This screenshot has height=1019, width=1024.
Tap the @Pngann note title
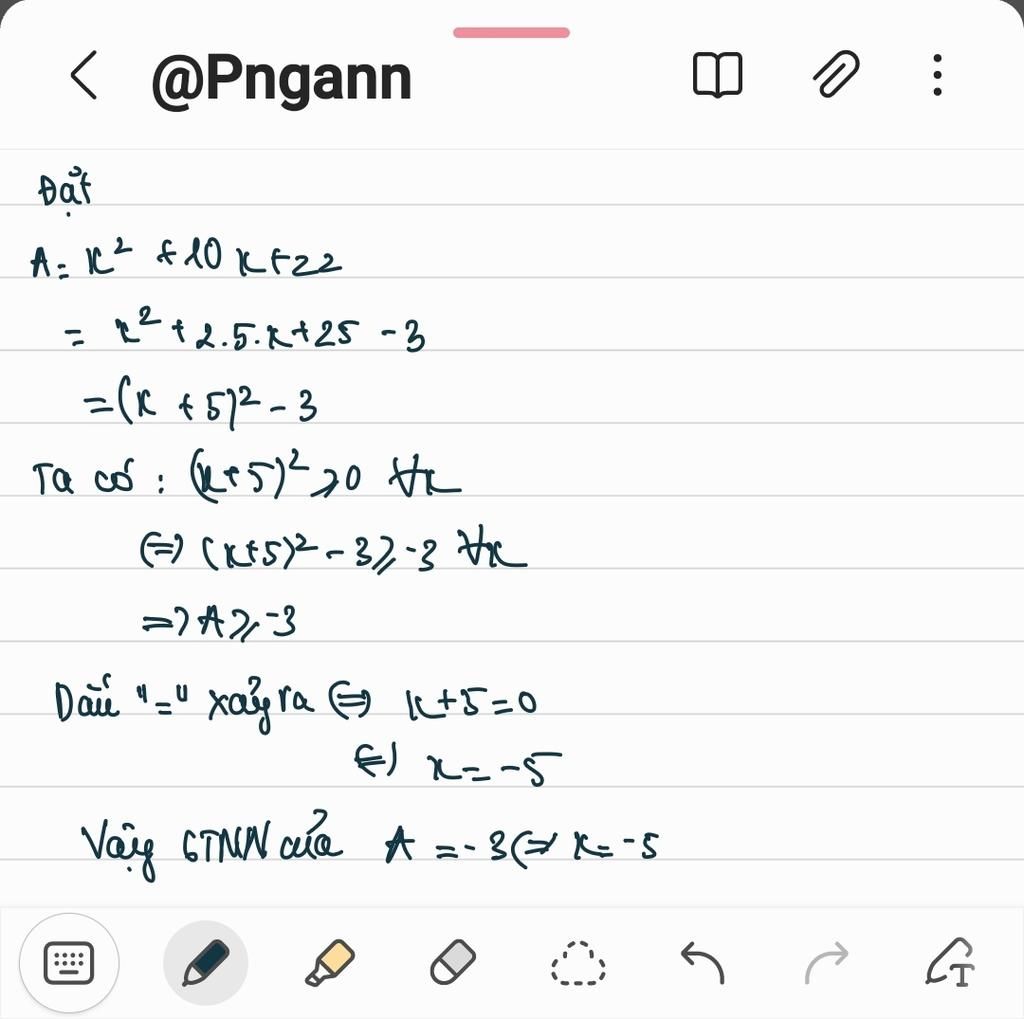pyautogui.click(x=281, y=78)
